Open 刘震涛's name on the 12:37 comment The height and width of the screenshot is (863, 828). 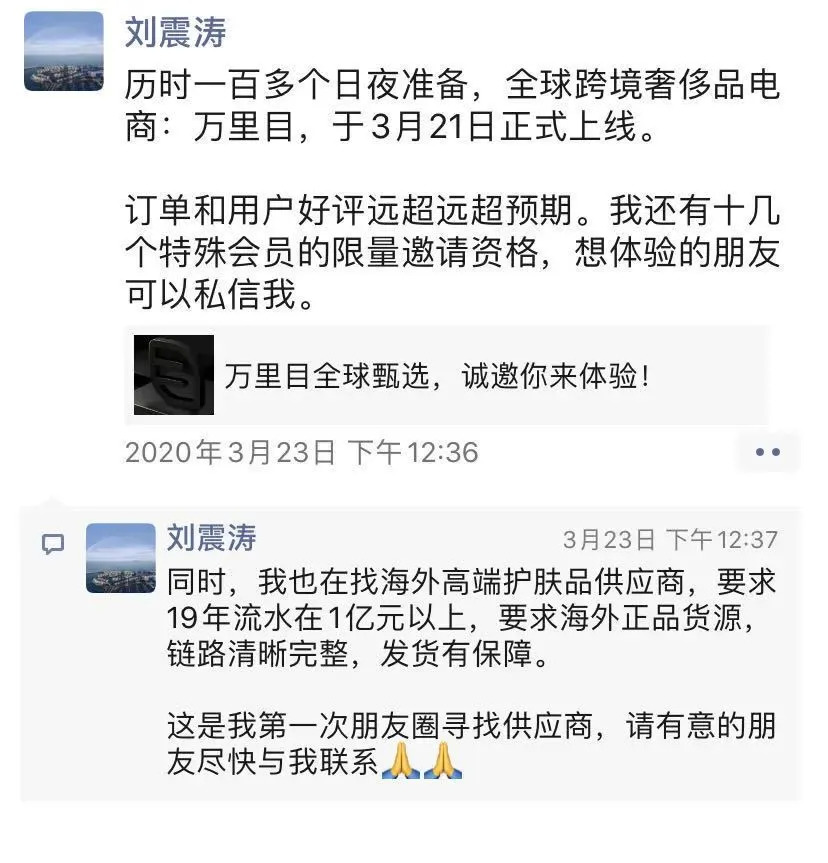211,538
